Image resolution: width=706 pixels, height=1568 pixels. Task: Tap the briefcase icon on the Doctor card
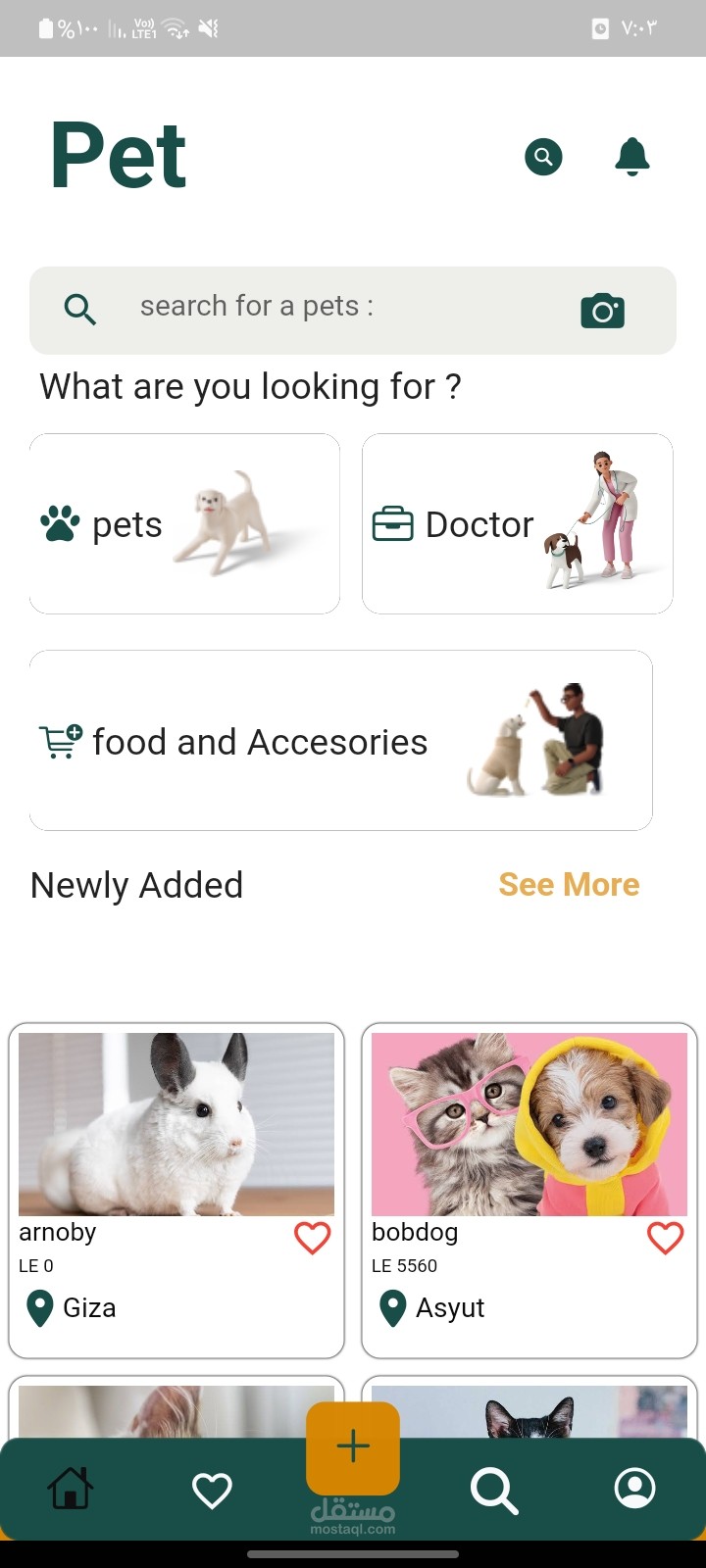392,524
